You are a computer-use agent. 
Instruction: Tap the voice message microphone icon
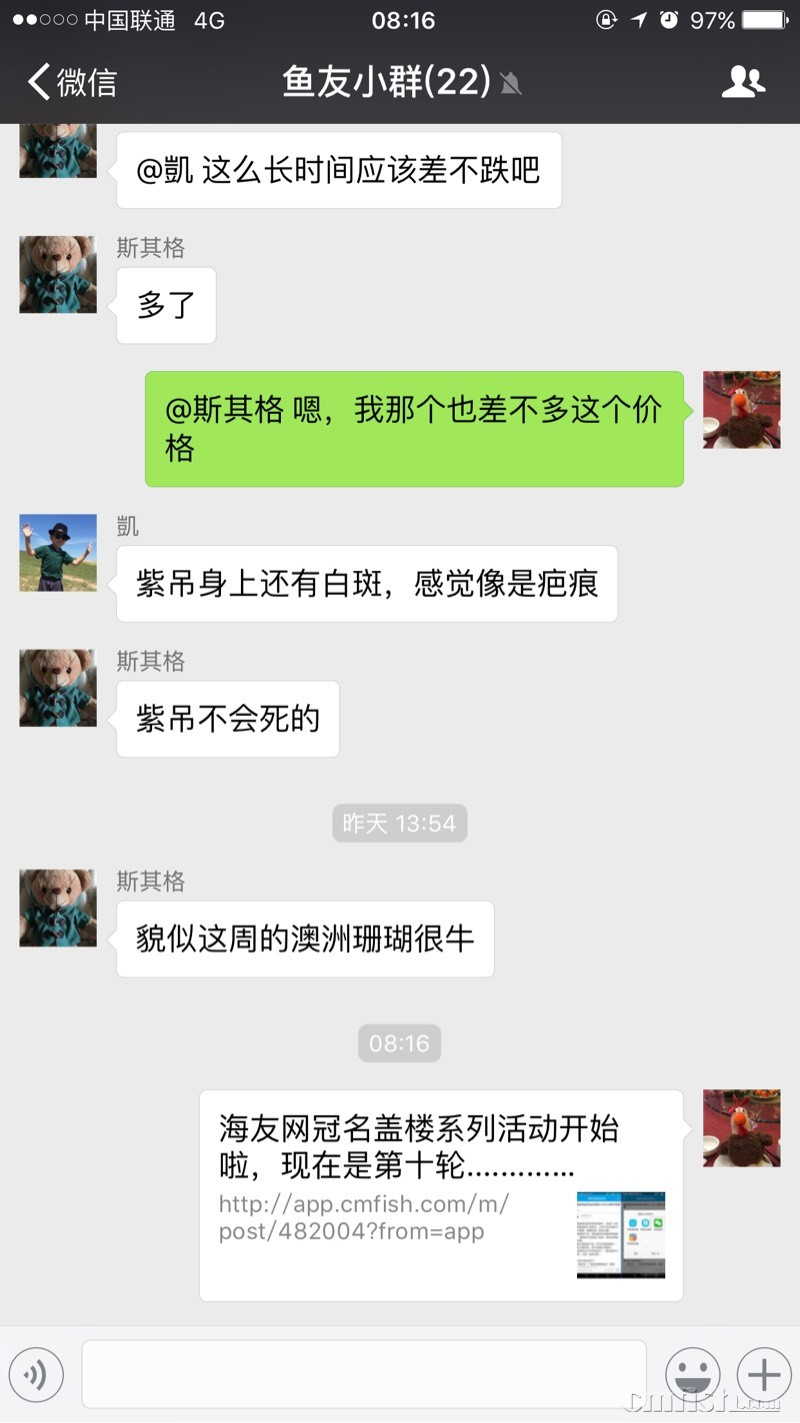point(37,1374)
